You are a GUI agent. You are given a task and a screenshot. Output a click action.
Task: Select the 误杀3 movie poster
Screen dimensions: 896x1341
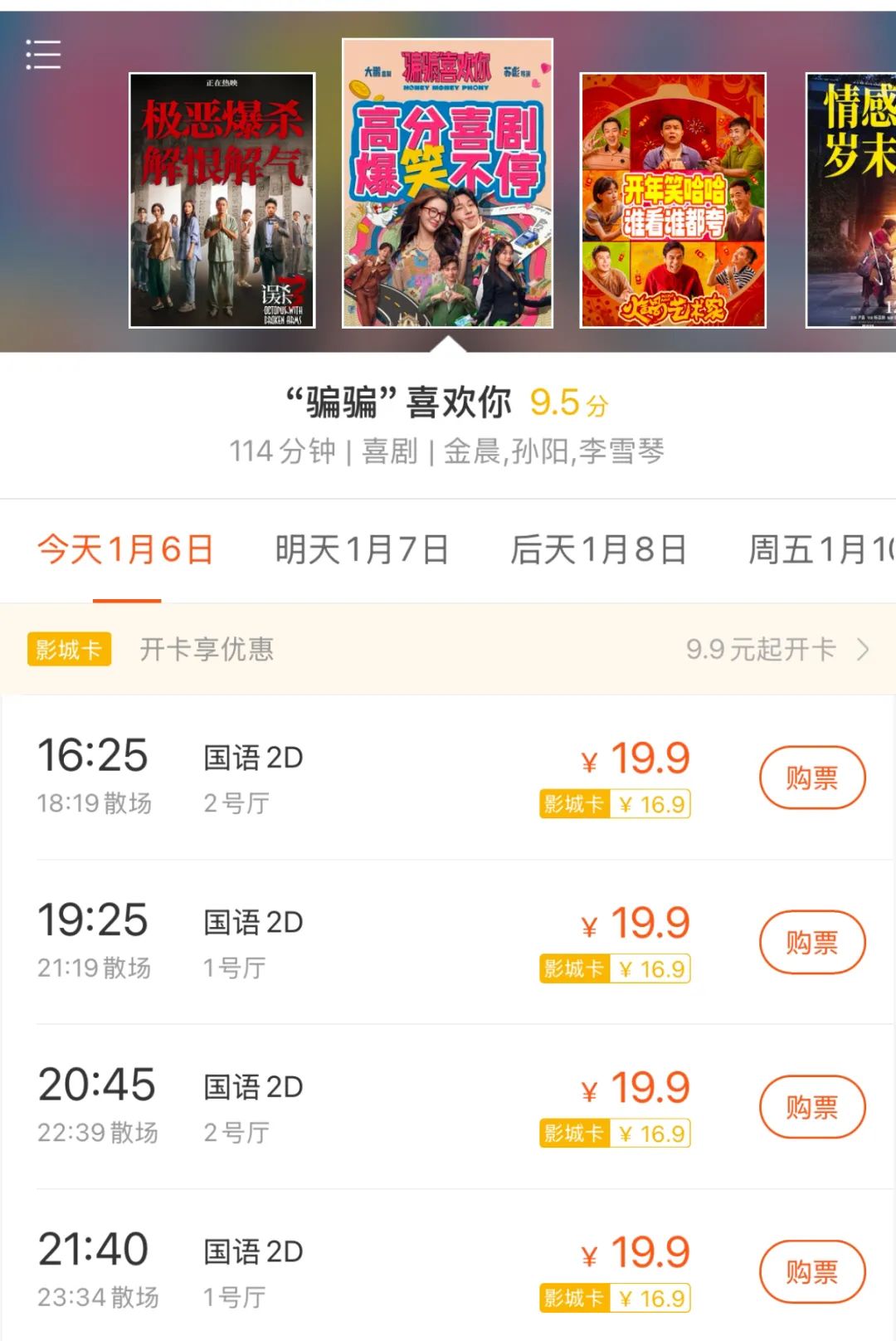[222, 200]
